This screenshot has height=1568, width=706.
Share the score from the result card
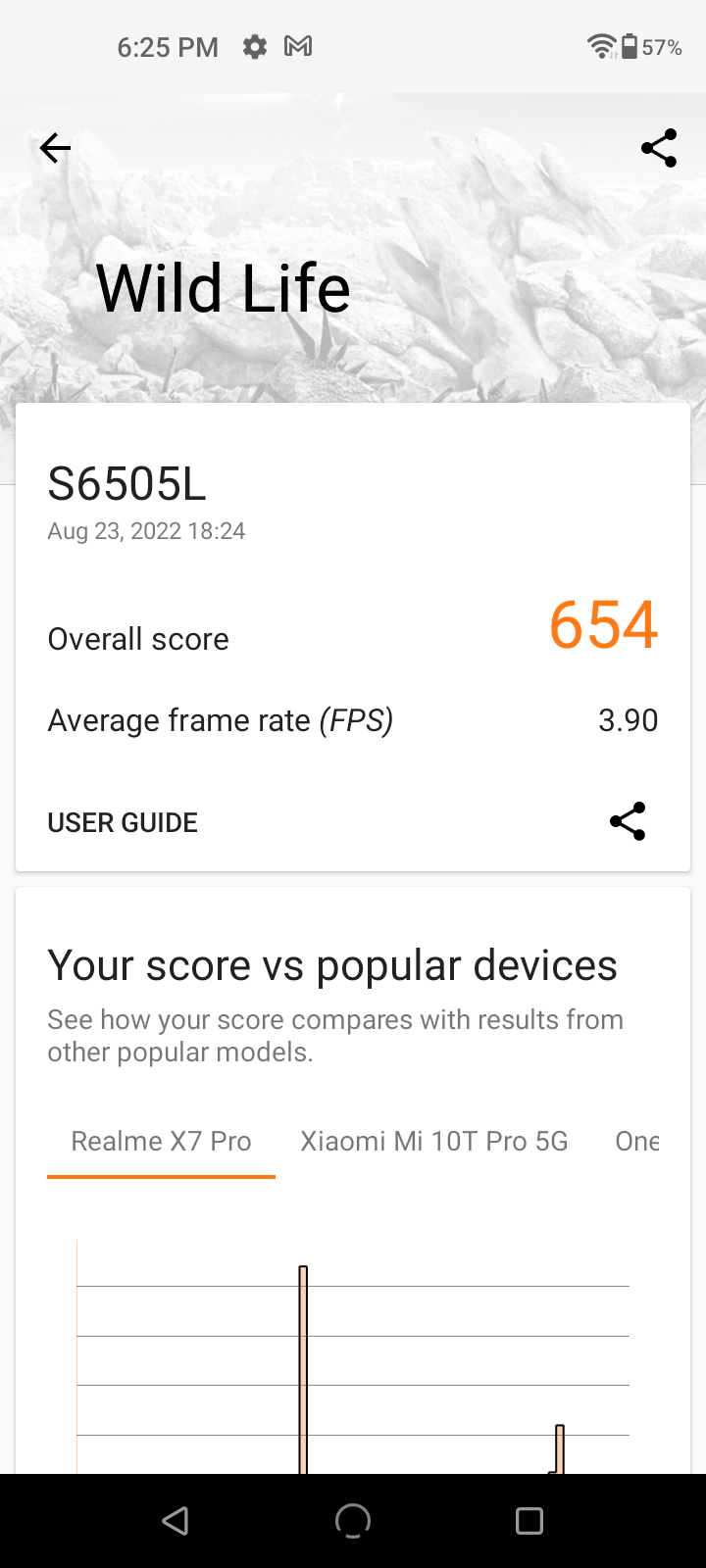pyautogui.click(x=628, y=821)
